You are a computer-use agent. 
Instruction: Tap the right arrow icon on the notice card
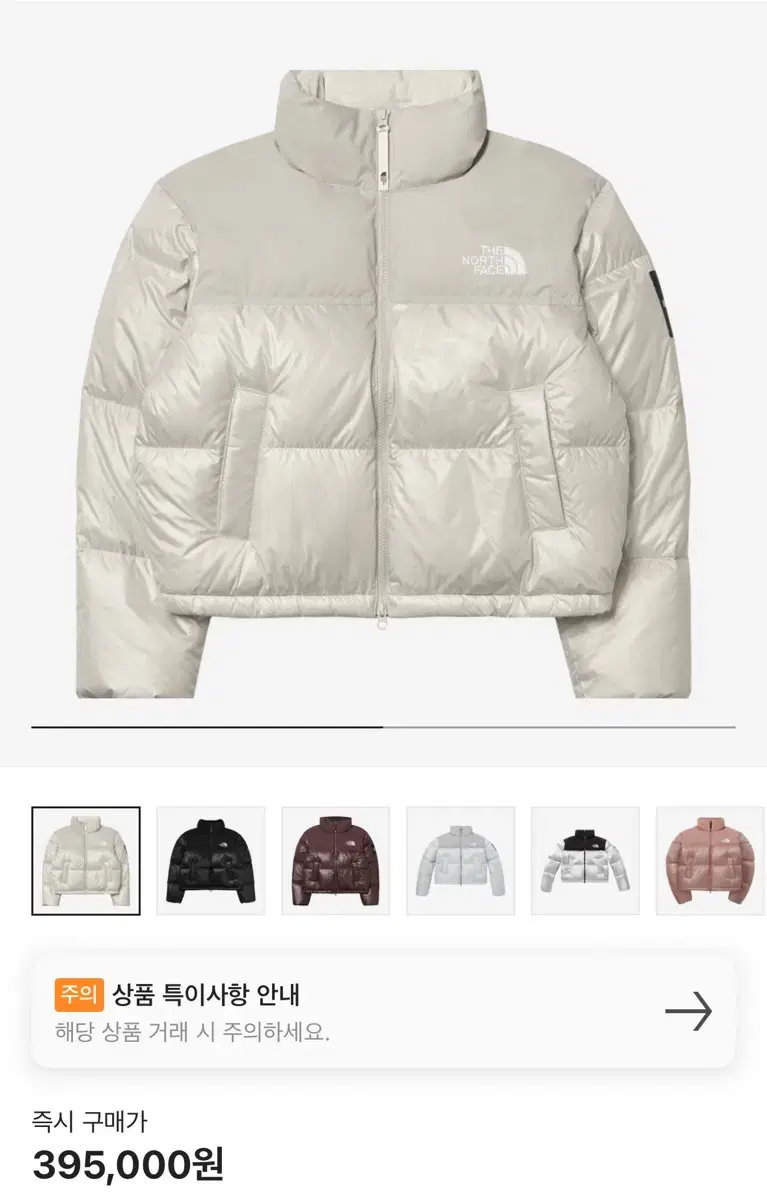coord(690,1010)
